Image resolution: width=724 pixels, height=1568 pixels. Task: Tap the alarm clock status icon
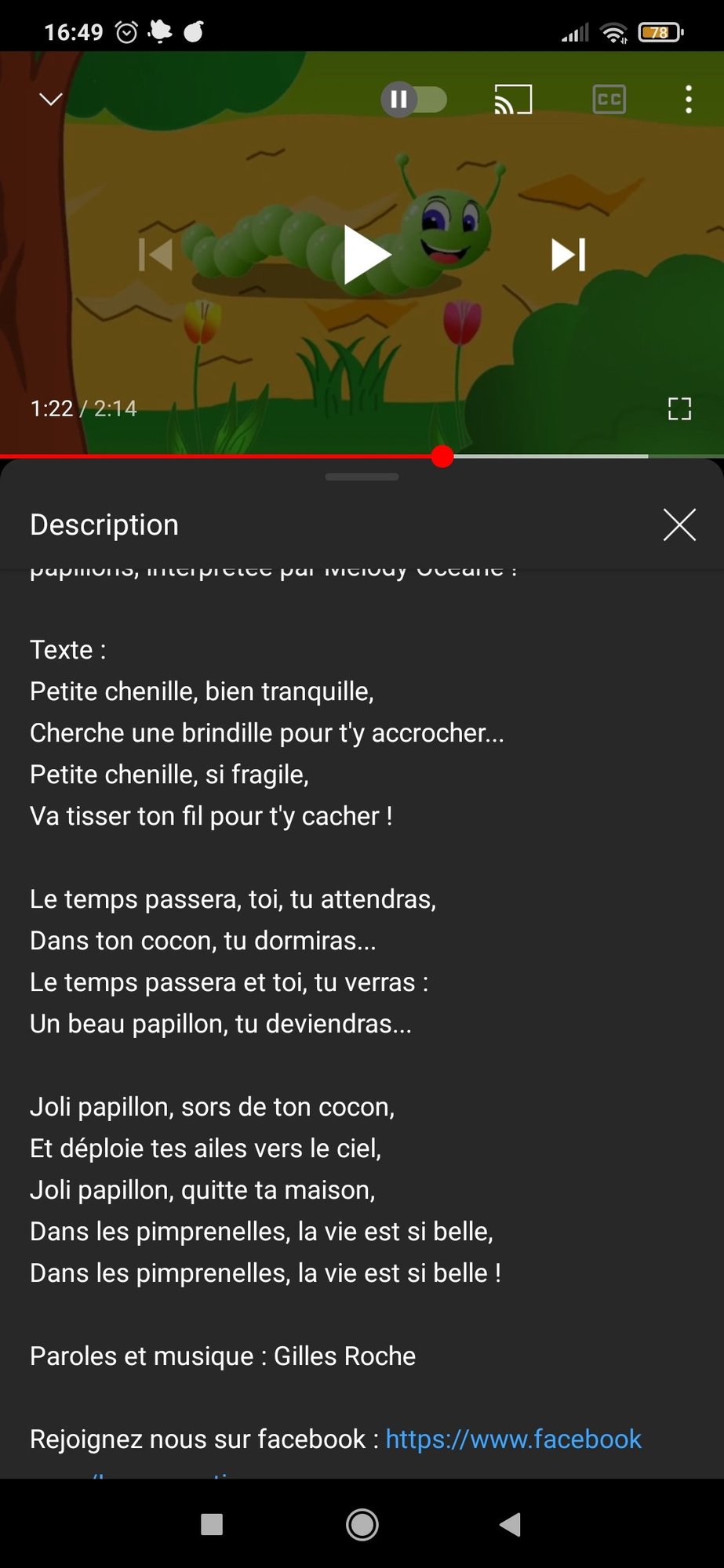tap(126, 32)
